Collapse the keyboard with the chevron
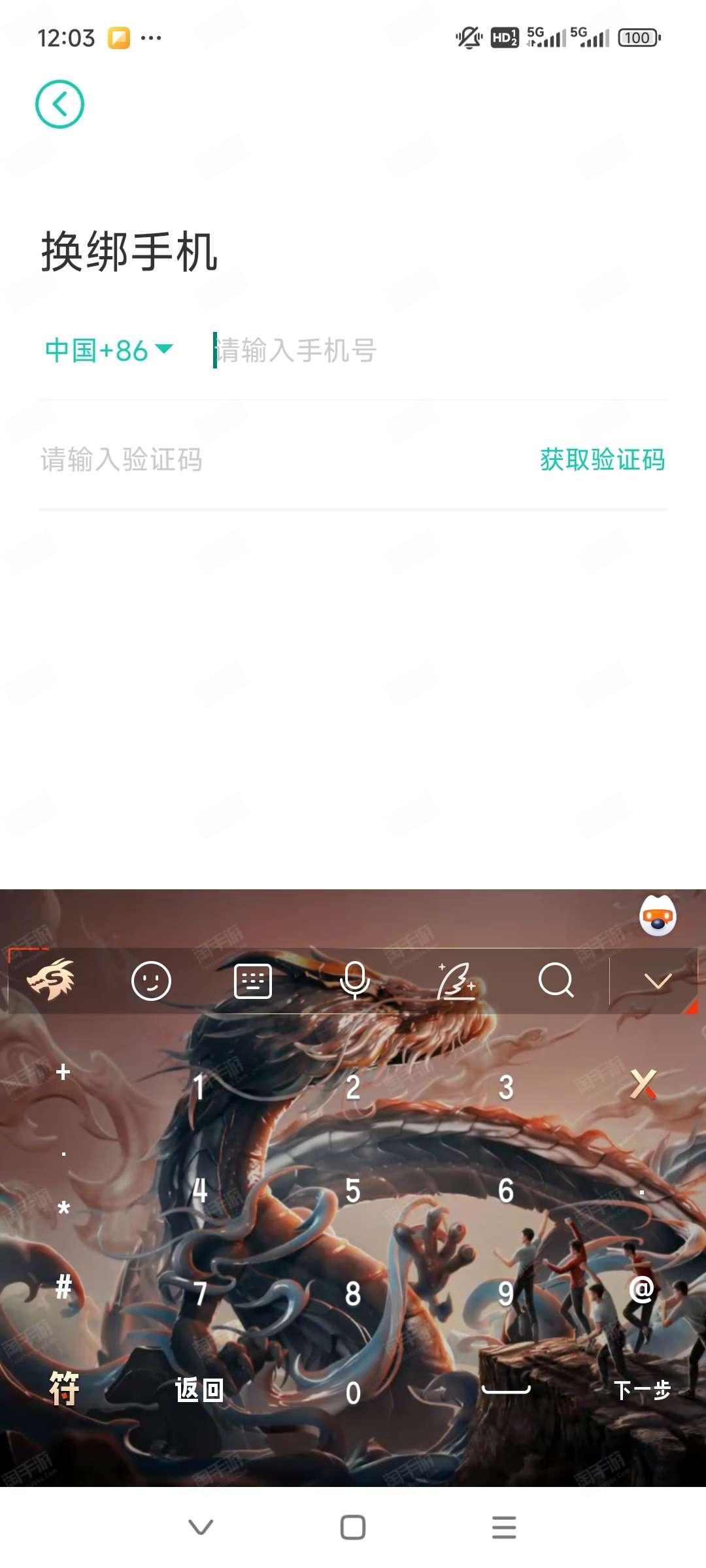Screen dimensions: 706x1568 [658, 981]
